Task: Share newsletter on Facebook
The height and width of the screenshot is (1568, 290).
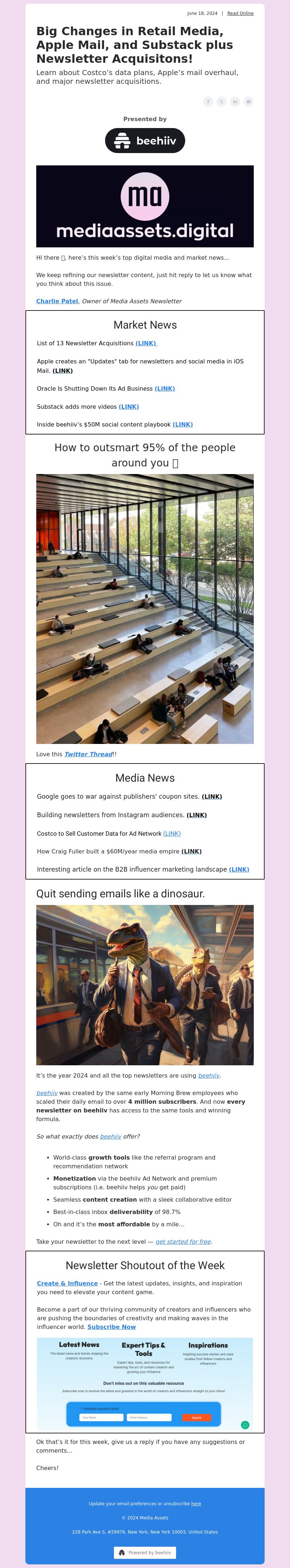Action: [x=208, y=102]
